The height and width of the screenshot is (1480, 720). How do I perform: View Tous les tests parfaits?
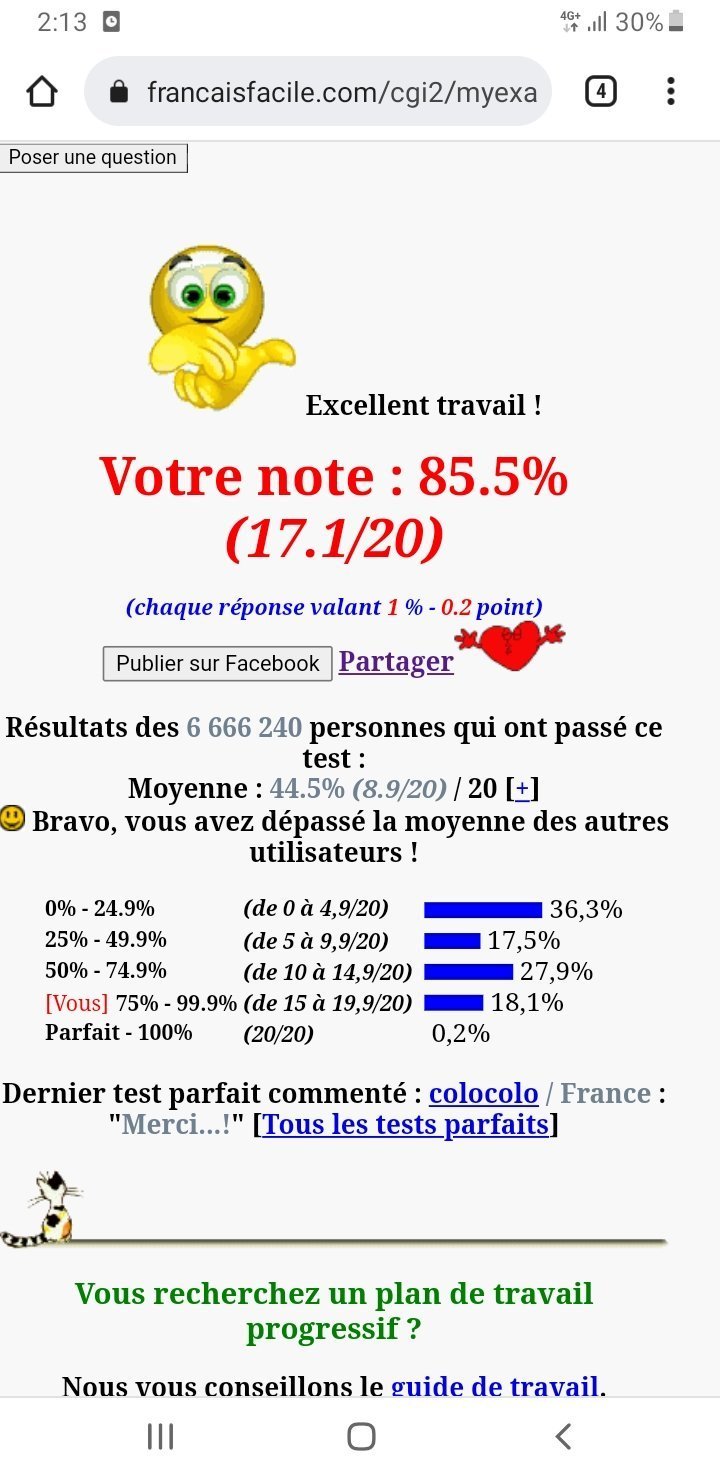406,1125
